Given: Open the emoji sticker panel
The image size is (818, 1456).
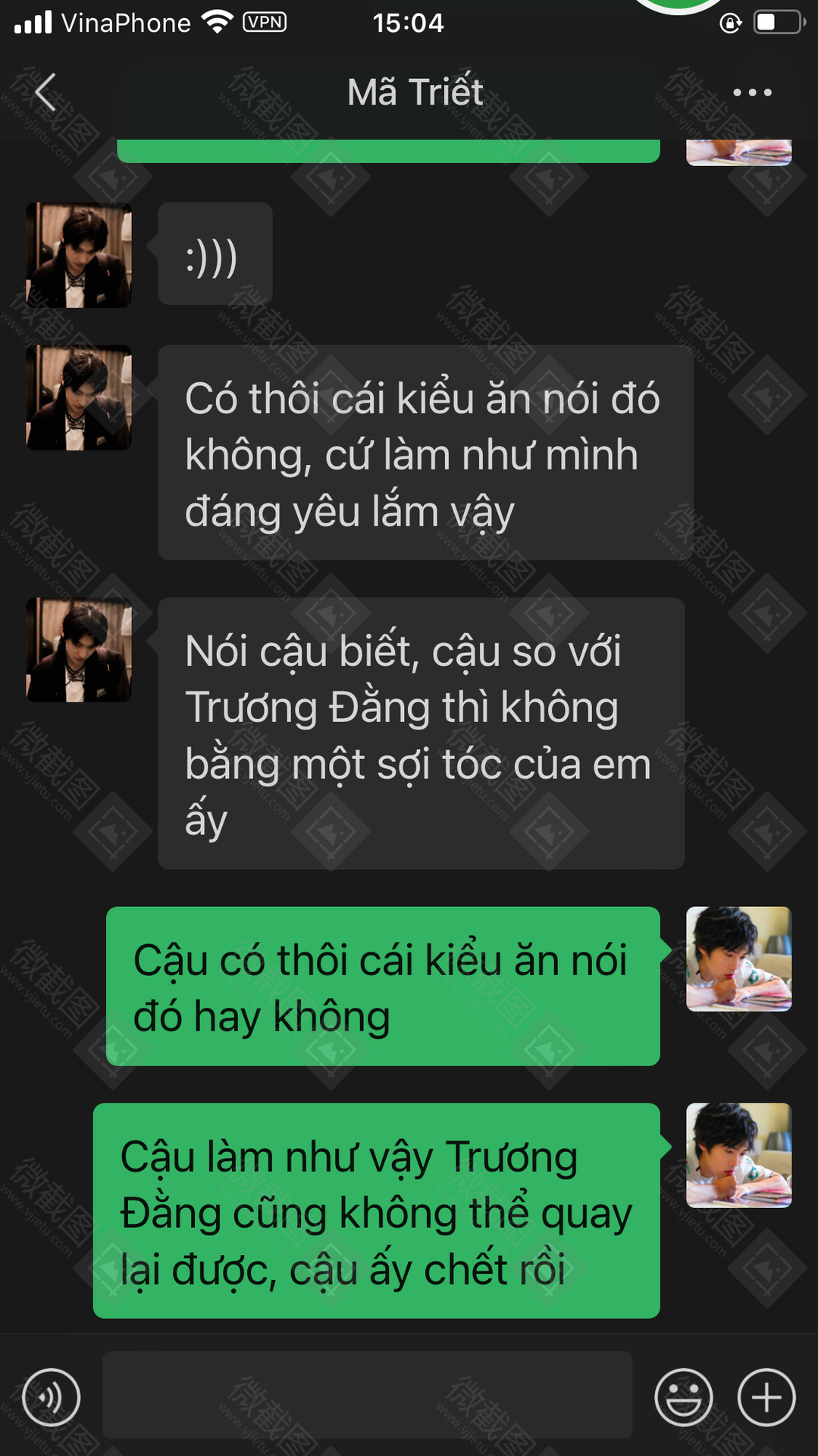Looking at the screenshot, I should coord(683,1397).
